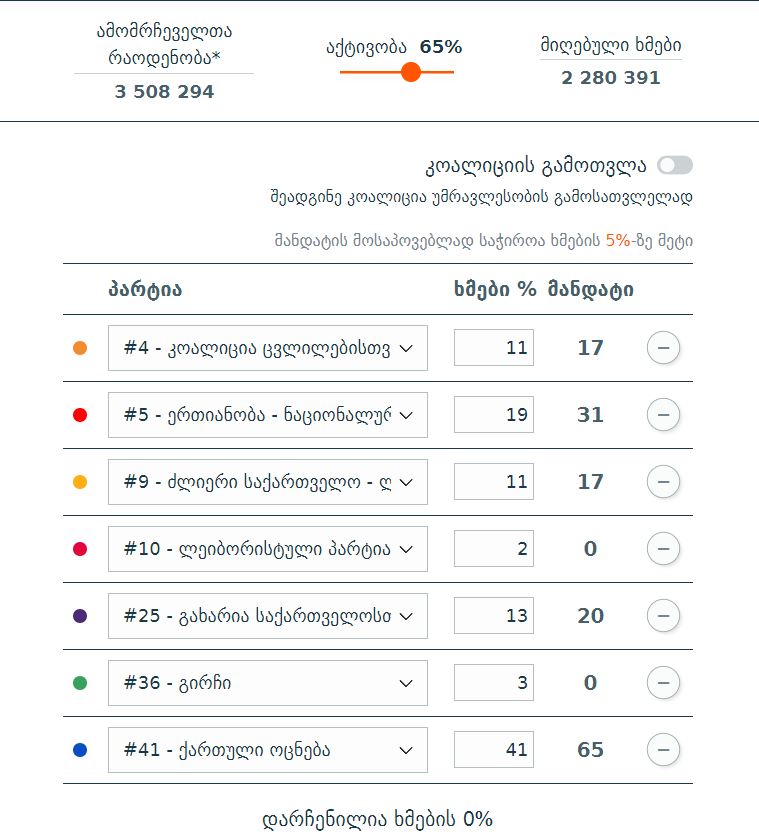Enable the coalition calculation toggle
Screen dimensions: 759x835
pos(675,165)
